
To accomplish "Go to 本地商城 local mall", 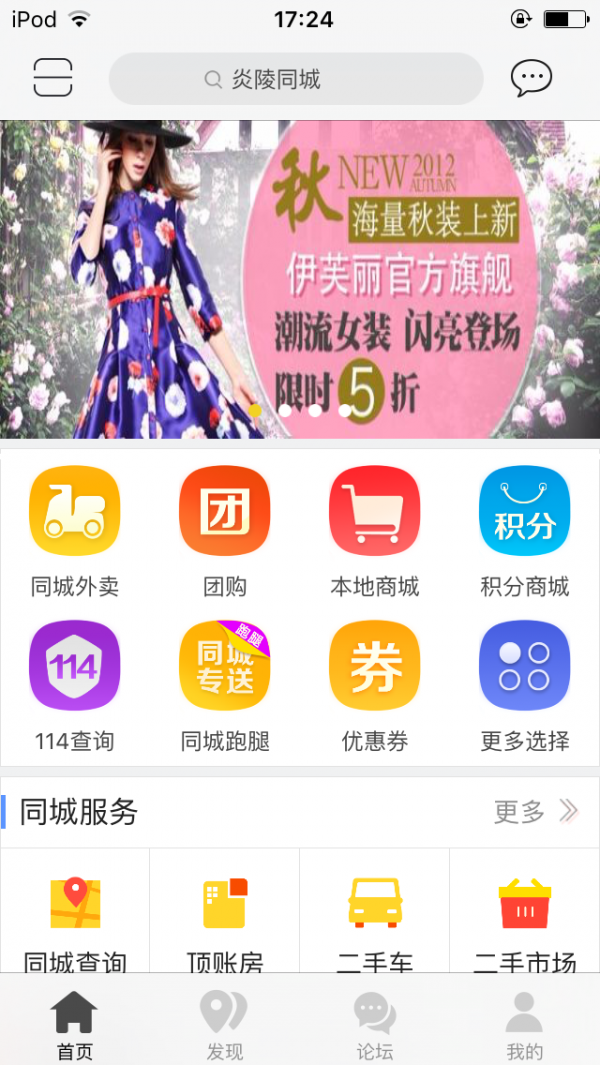I will click(375, 530).
